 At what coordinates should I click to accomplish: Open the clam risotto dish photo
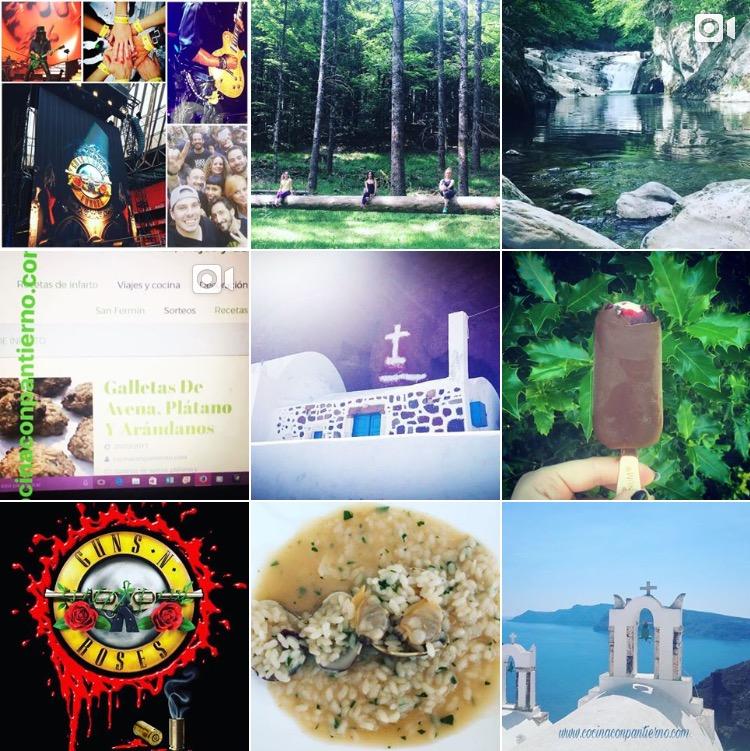click(x=375, y=626)
